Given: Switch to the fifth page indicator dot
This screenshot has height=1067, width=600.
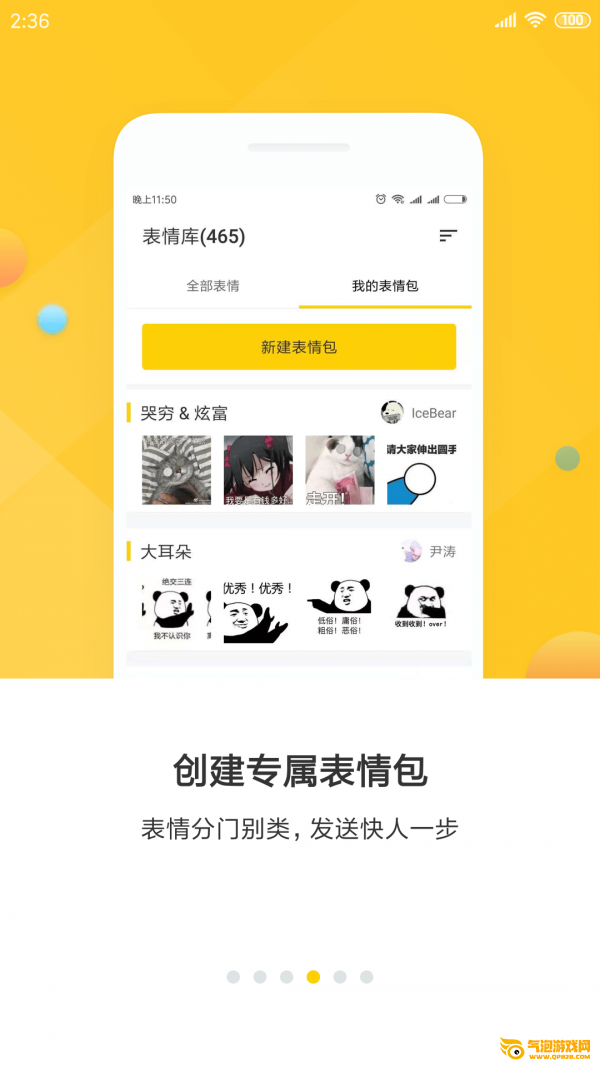Looking at the screenshot, I should [x=340, y=977].
